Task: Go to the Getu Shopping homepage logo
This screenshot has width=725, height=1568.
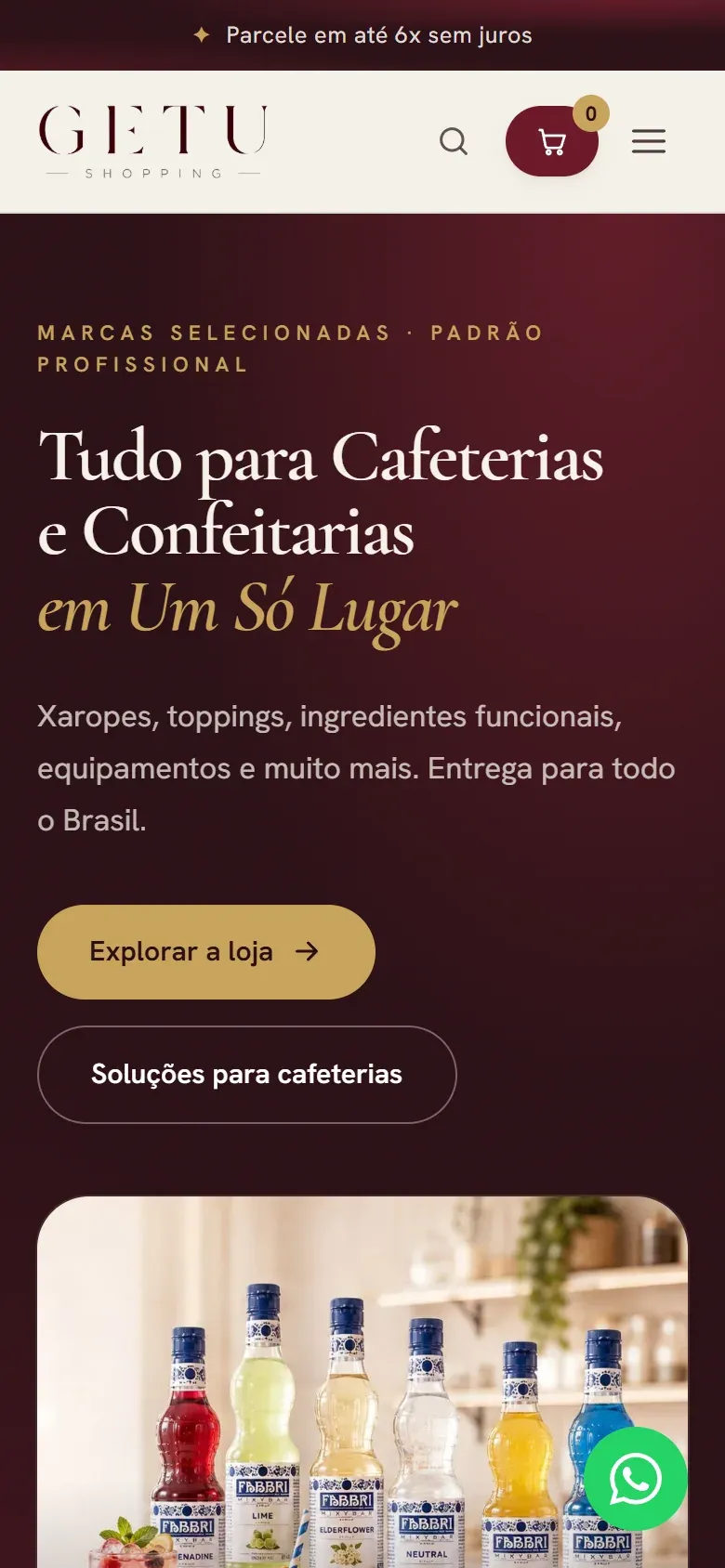Action: pos(153,141)
